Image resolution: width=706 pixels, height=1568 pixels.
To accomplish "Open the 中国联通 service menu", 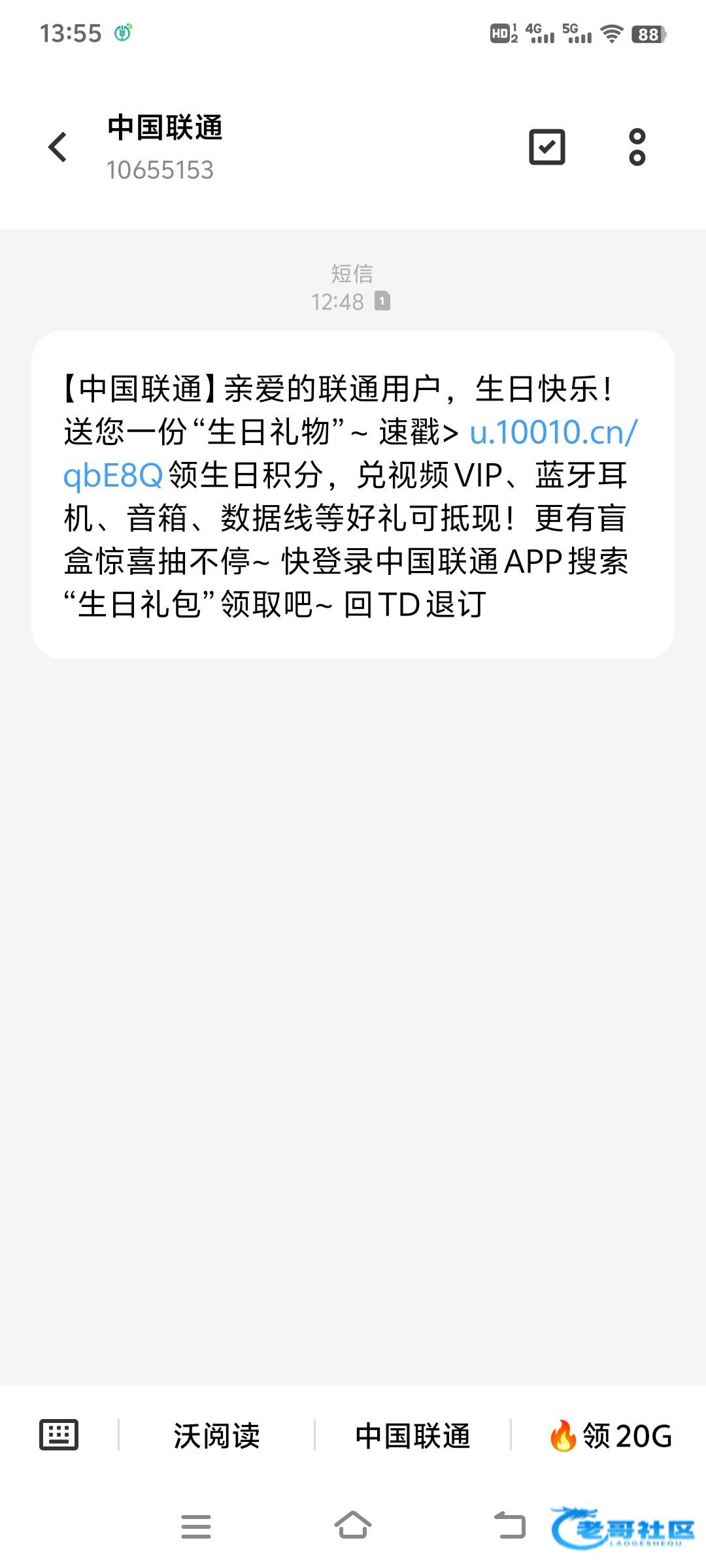I will 412,1436.
